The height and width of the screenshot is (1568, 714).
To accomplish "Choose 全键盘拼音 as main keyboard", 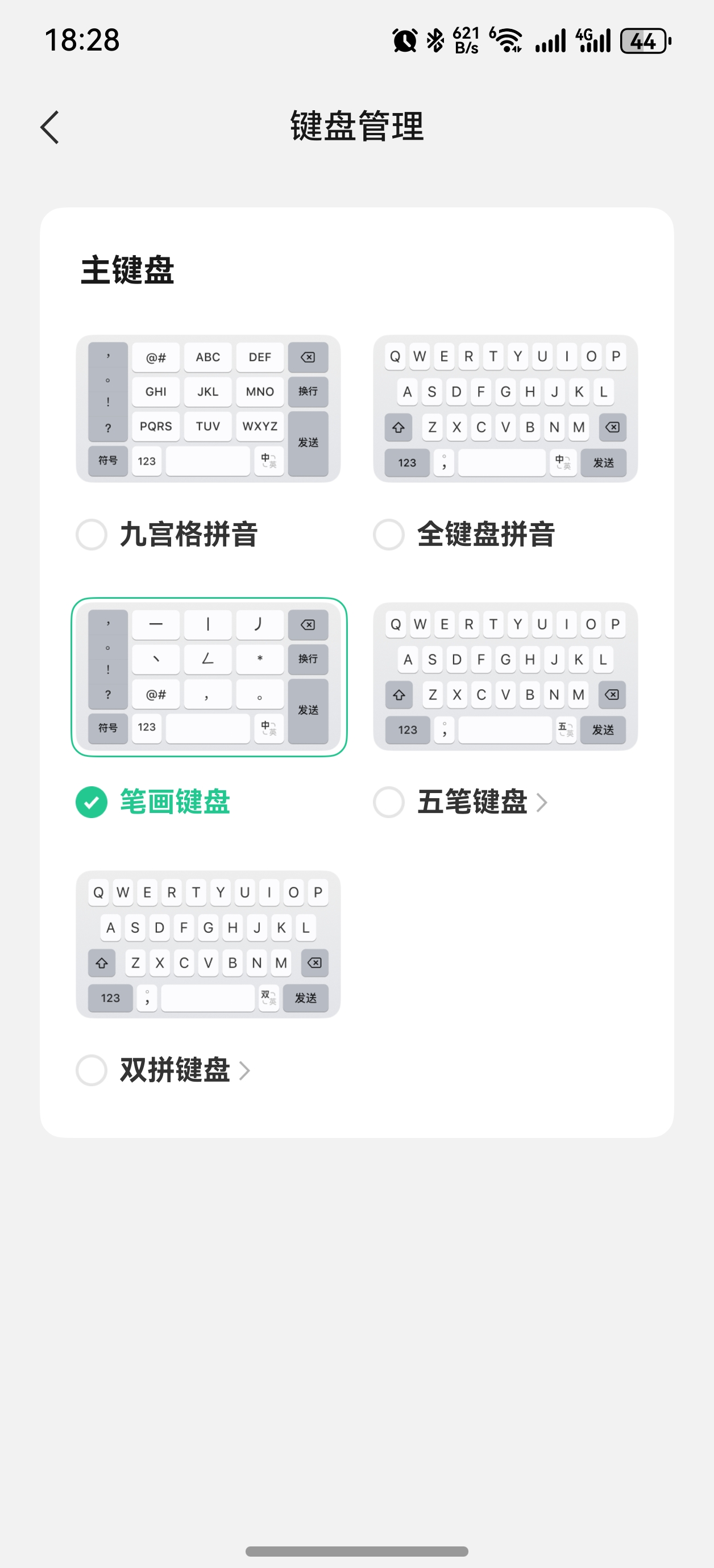I will coord(389,535).
